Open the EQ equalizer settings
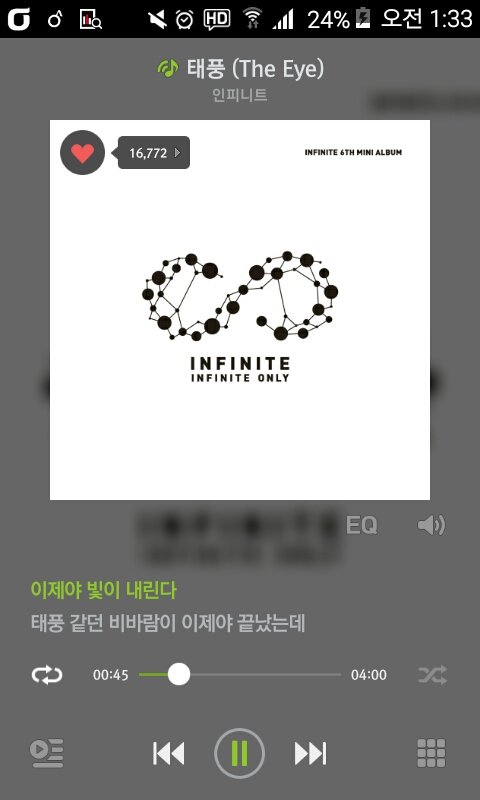 pyautogui.click(x=361, y=525)
